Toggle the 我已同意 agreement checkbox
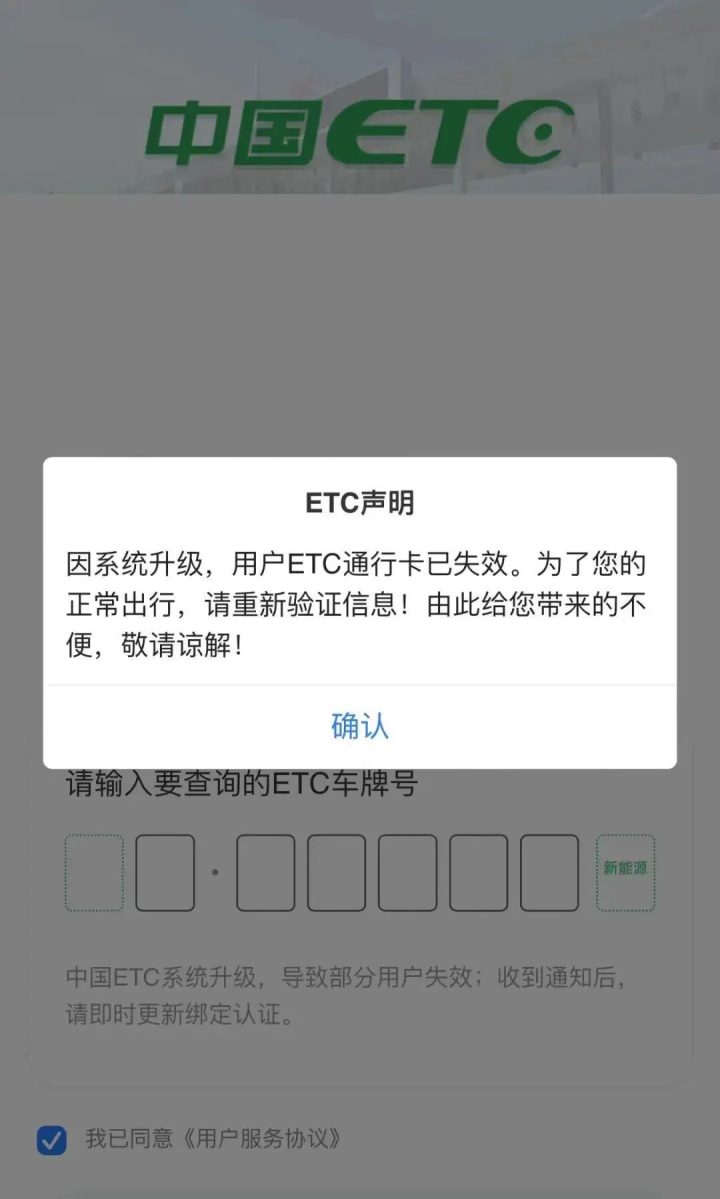720x1199 pixels. tap(52, 1139)
